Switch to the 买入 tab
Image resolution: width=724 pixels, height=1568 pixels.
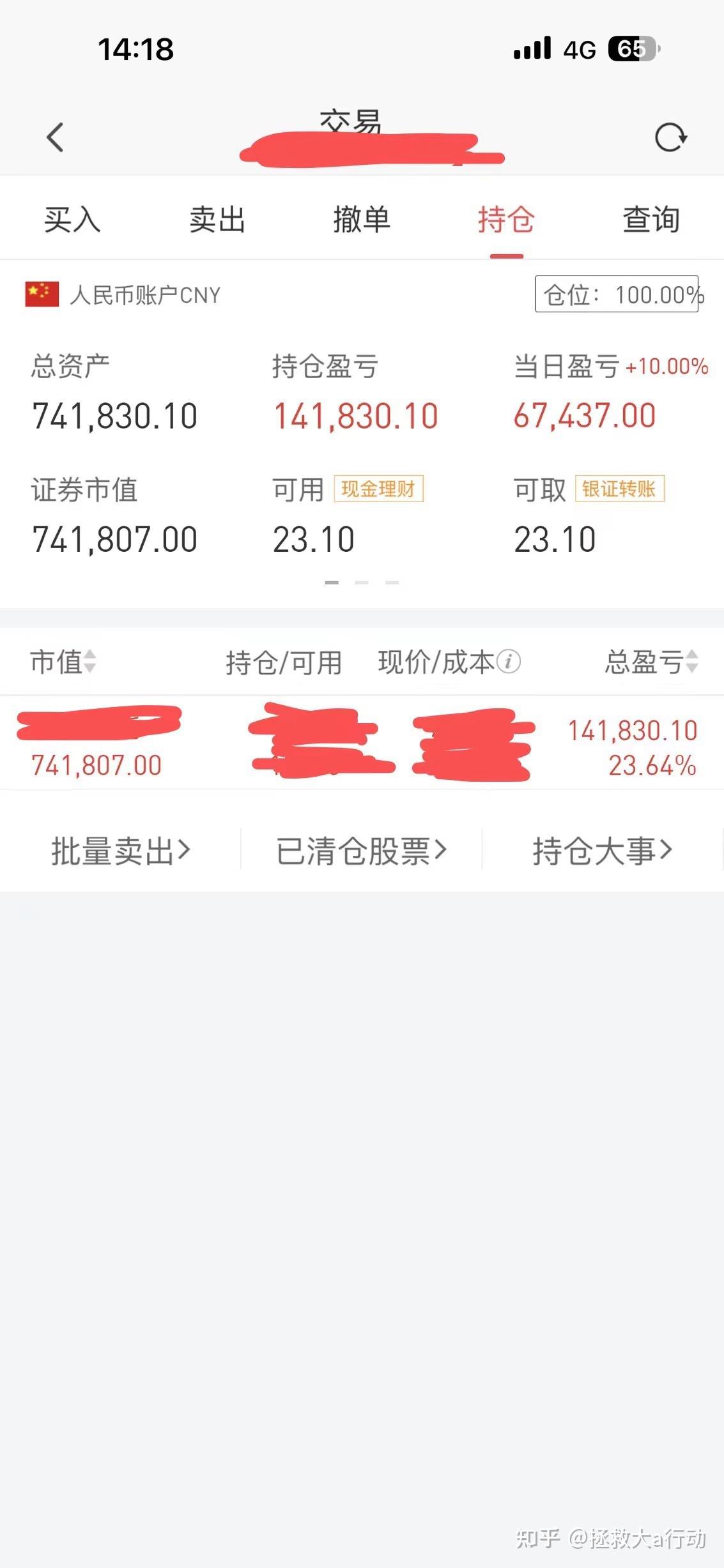point(72,220)
